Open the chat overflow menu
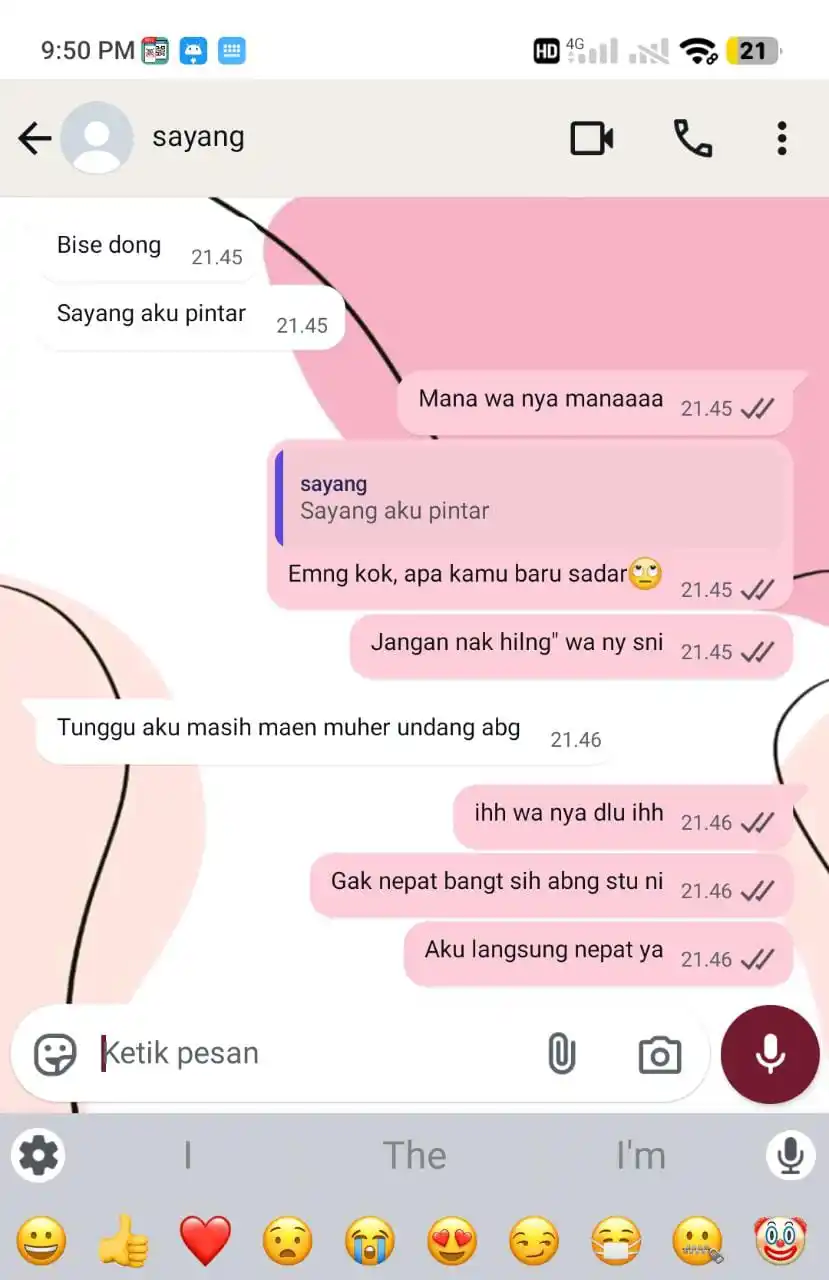The height and width of the screenshot is (1280, 829). pyautogui.click(x=782, y=139)
